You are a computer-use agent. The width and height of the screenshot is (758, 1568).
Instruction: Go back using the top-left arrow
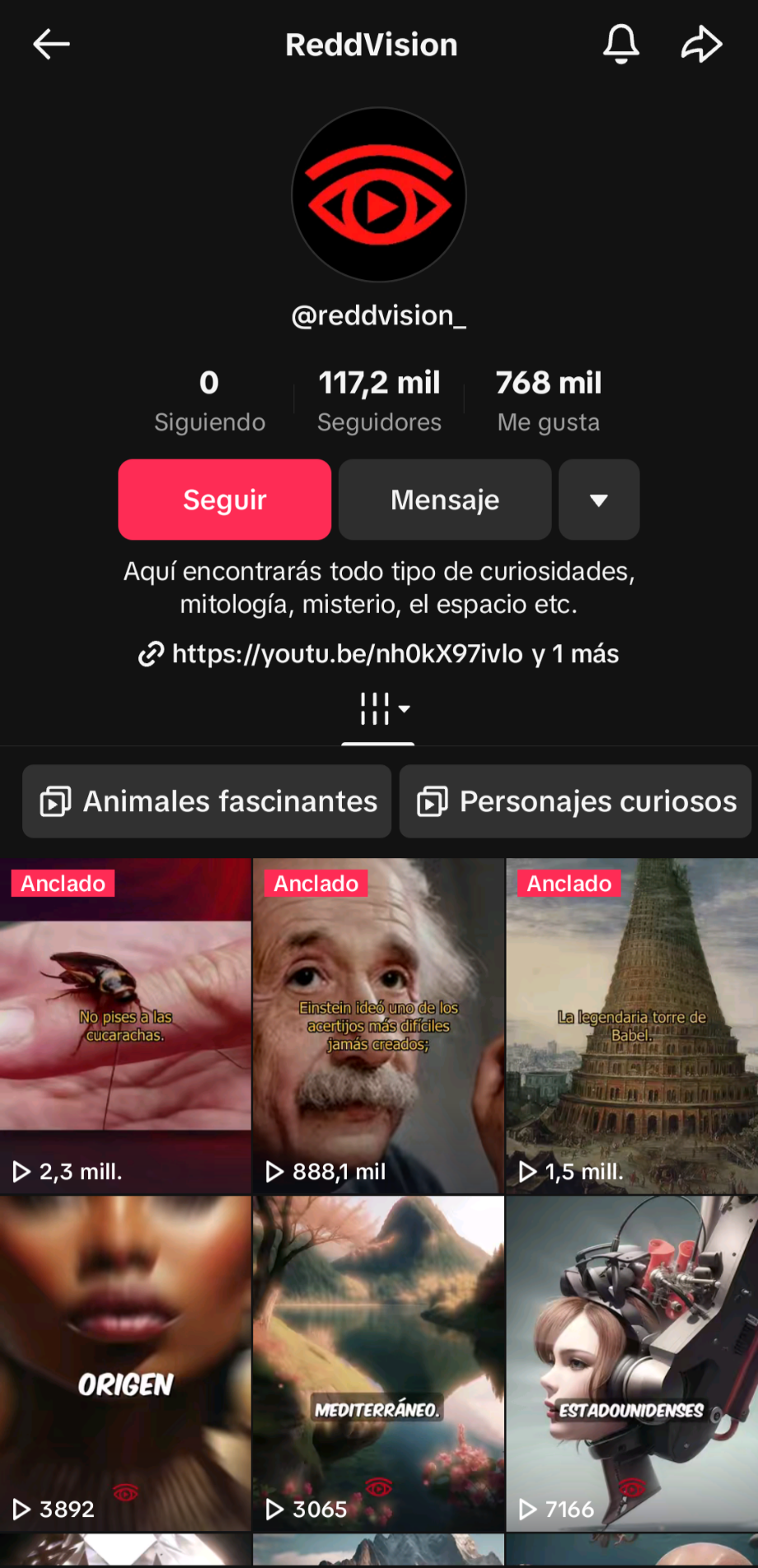[x=51, y=44]
